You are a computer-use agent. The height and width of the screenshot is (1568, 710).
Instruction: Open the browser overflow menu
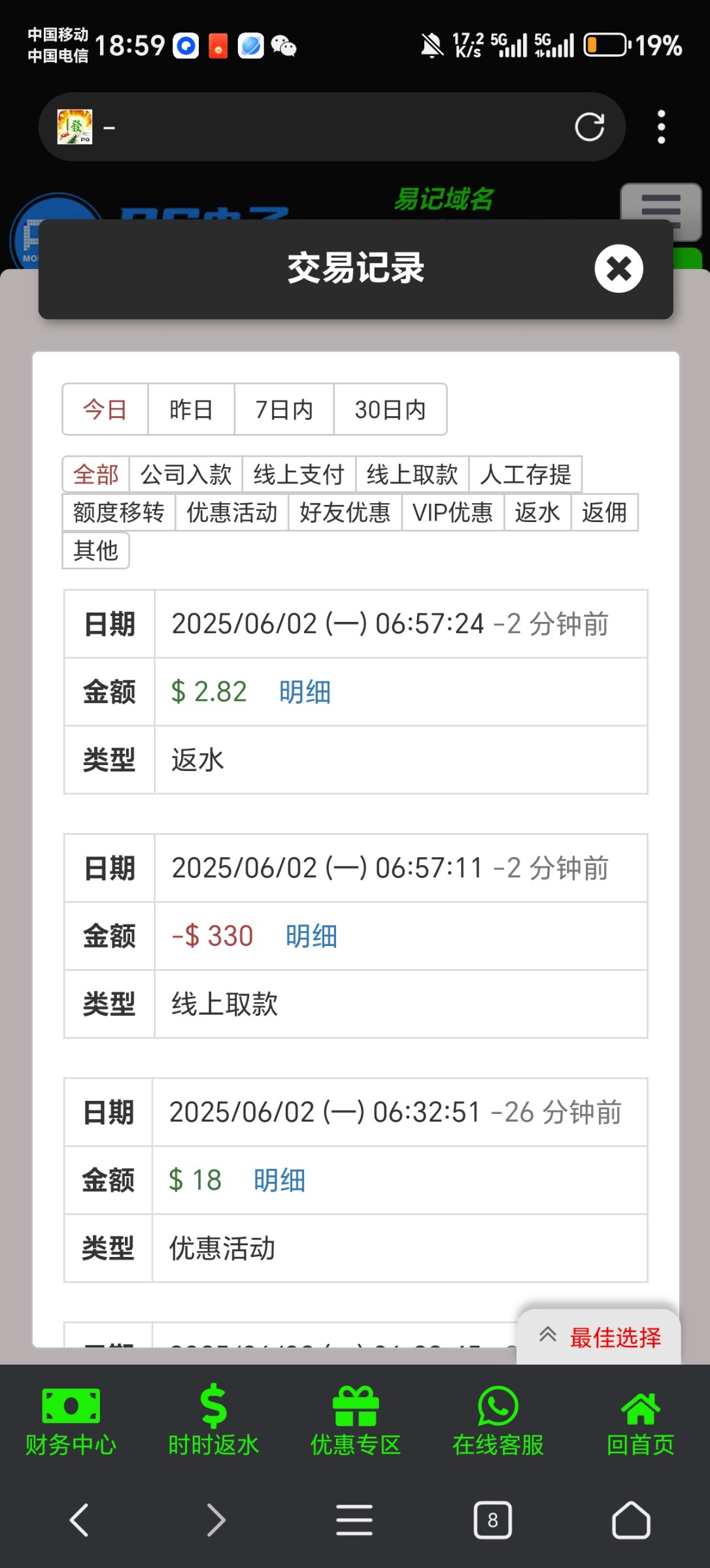point(661,127)
